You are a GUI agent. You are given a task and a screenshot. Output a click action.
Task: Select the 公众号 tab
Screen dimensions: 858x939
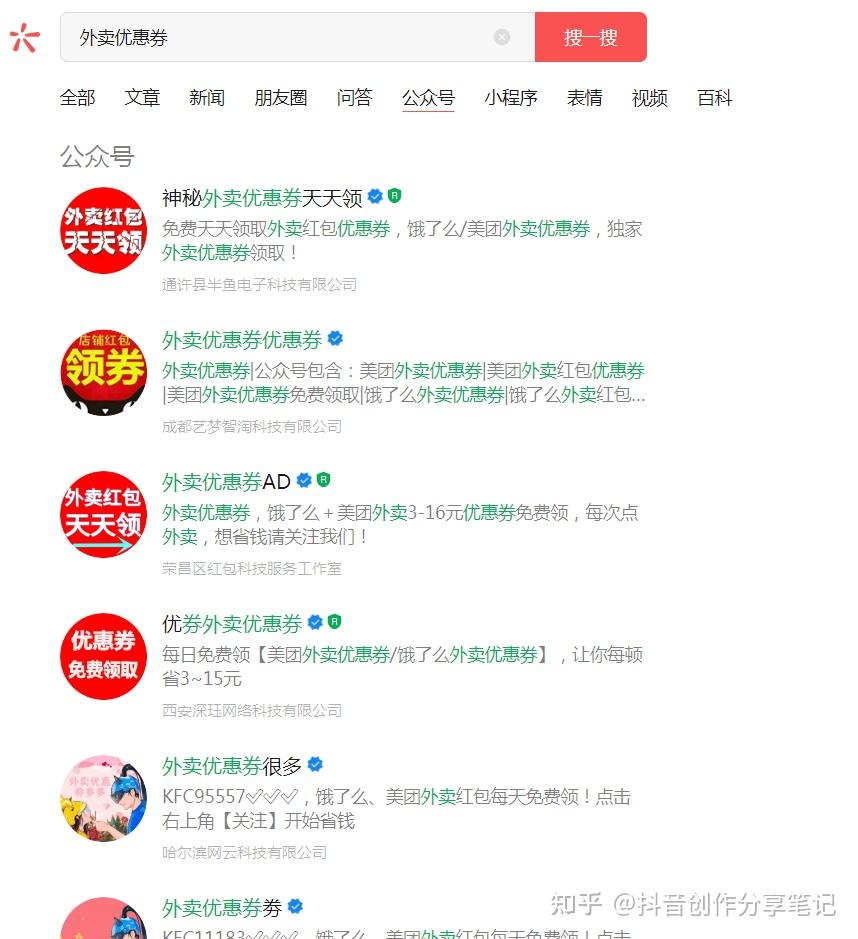[428, 98]
